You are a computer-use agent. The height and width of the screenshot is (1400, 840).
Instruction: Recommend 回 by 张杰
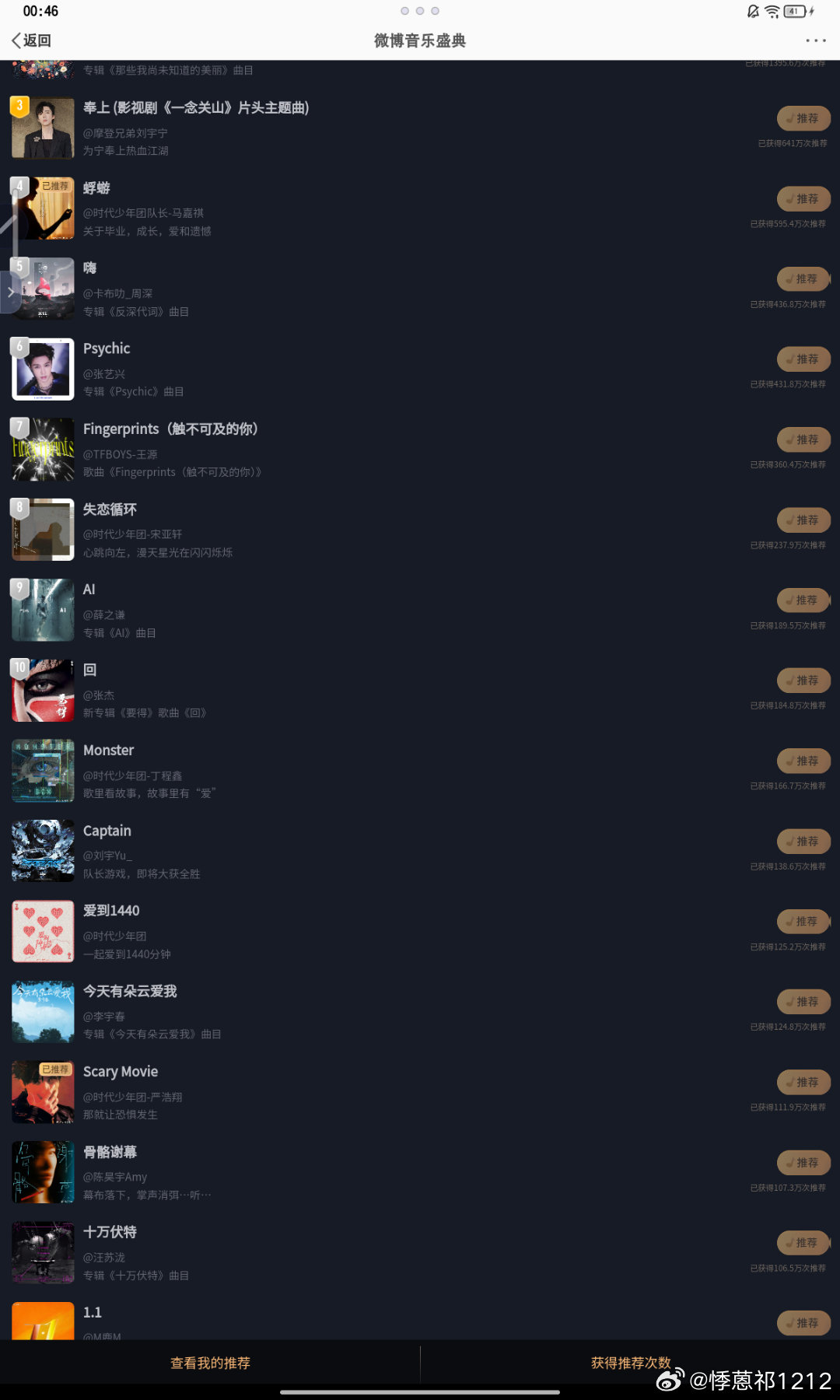[803, 681]
